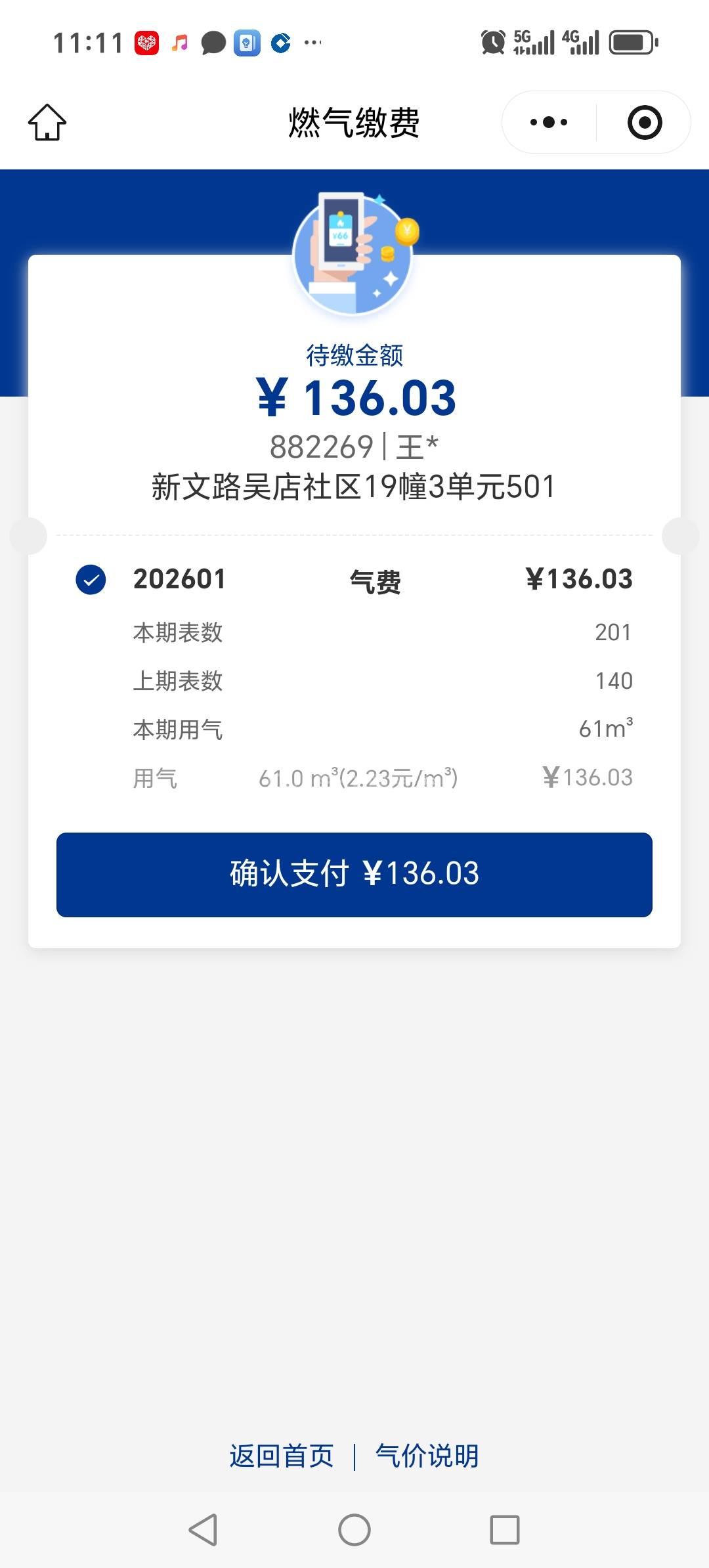View the 气价说明 gas price explanation
The image size is (709, 1568).
(x=427, y=1456)
